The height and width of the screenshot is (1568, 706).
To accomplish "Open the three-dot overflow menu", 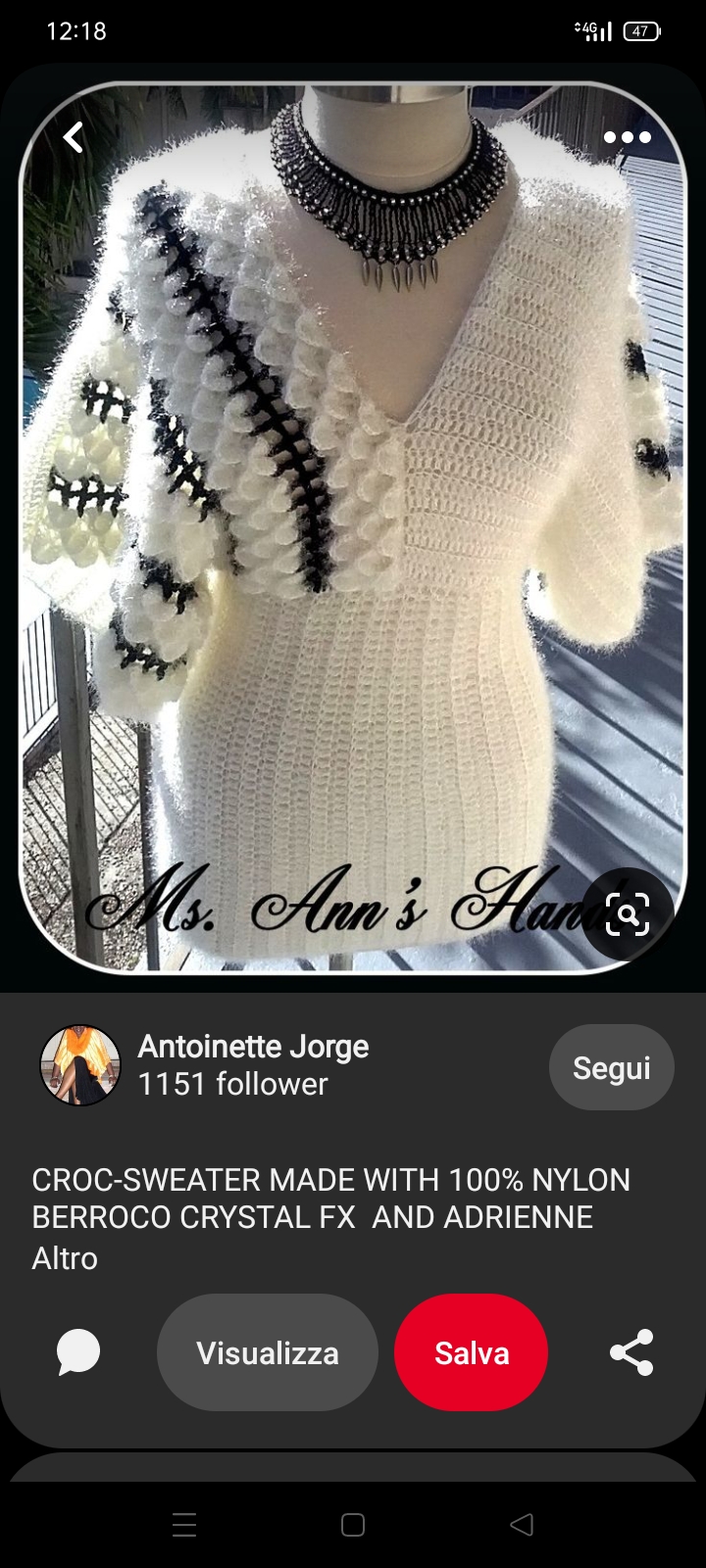I will pyautogui.click(x=627, y=137).
